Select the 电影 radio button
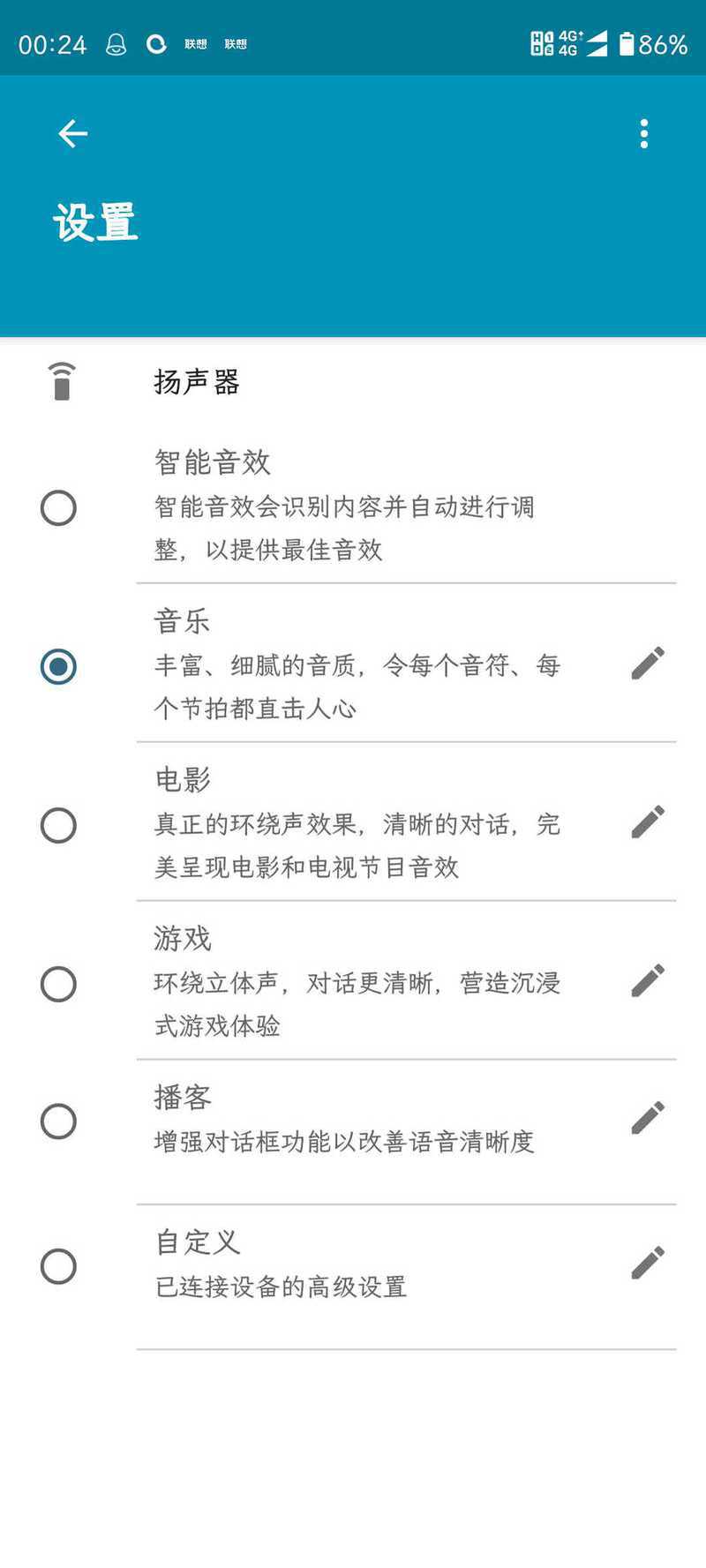This screenshot has width=706, height=1568. tap(58, 825)
